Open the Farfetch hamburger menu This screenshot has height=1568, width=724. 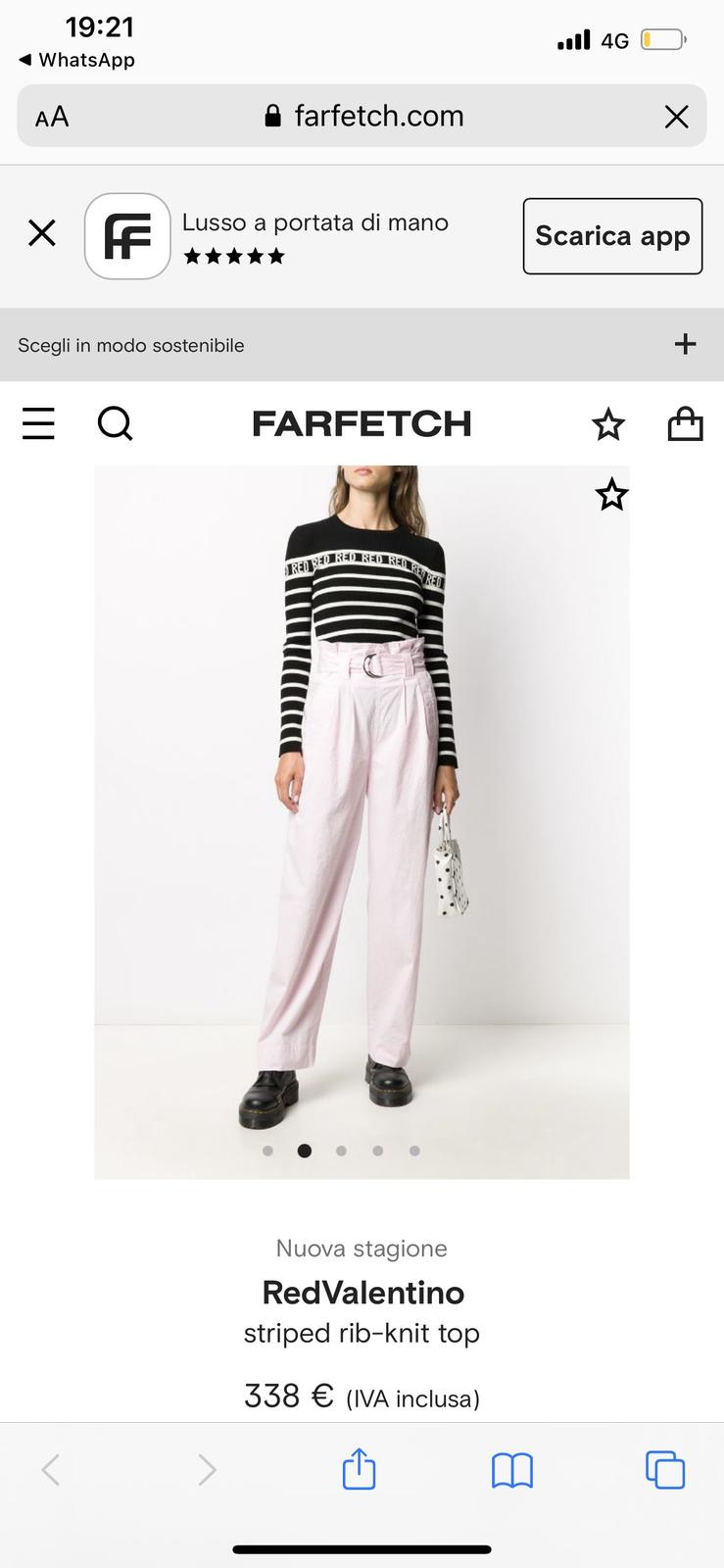click(x=38, y=423)
